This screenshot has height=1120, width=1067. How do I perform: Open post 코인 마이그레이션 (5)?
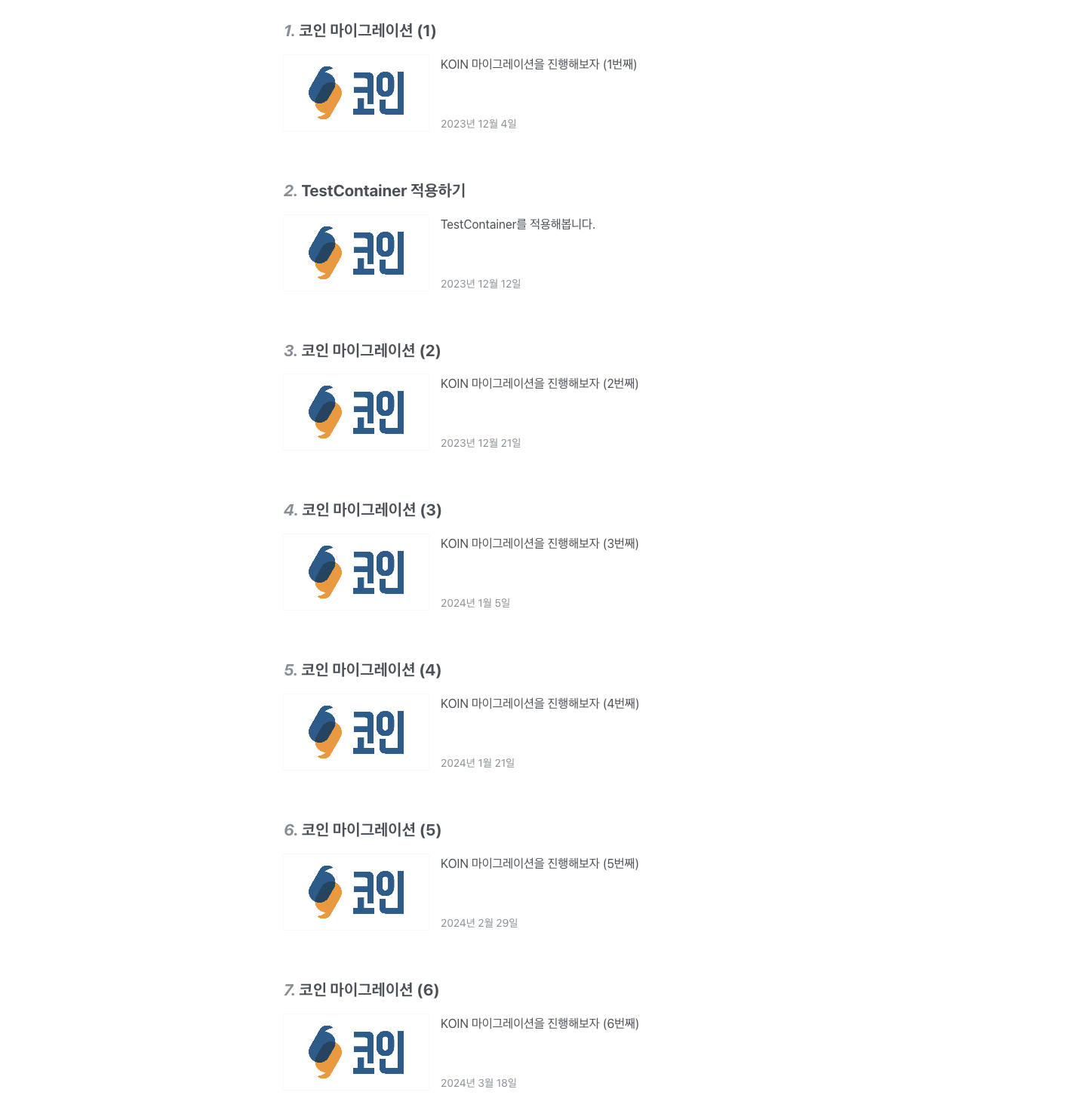371,830
